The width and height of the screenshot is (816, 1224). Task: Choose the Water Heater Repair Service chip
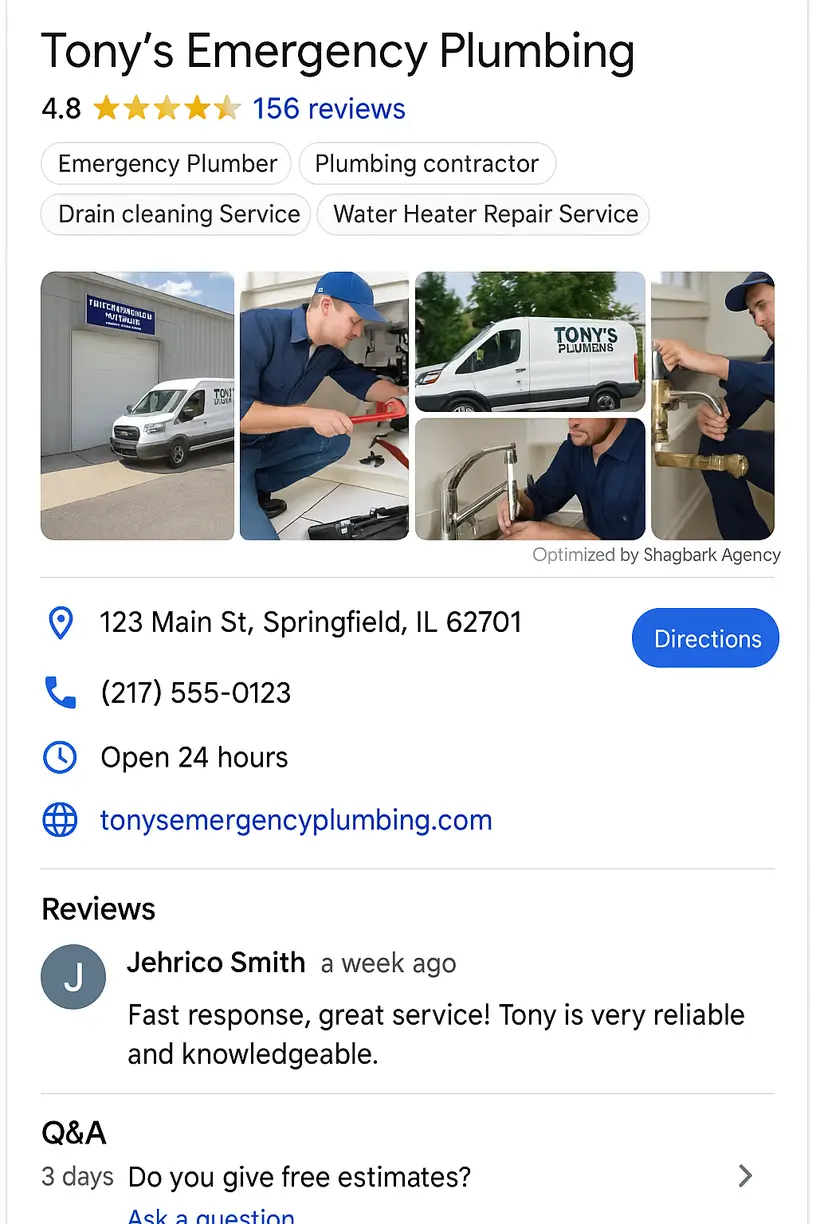484,214
